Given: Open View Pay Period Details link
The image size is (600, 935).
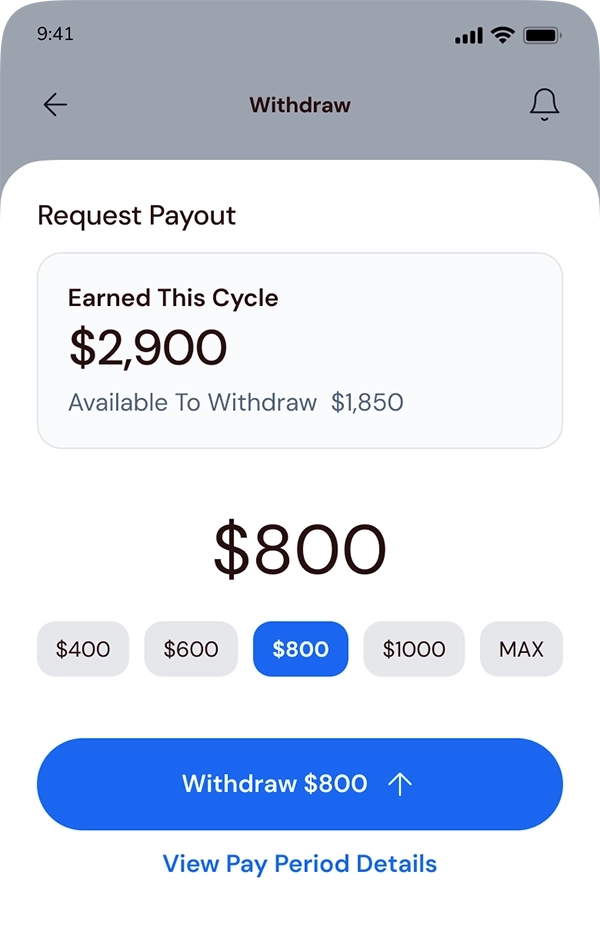Looking at the screenshot, I should 300,863.
